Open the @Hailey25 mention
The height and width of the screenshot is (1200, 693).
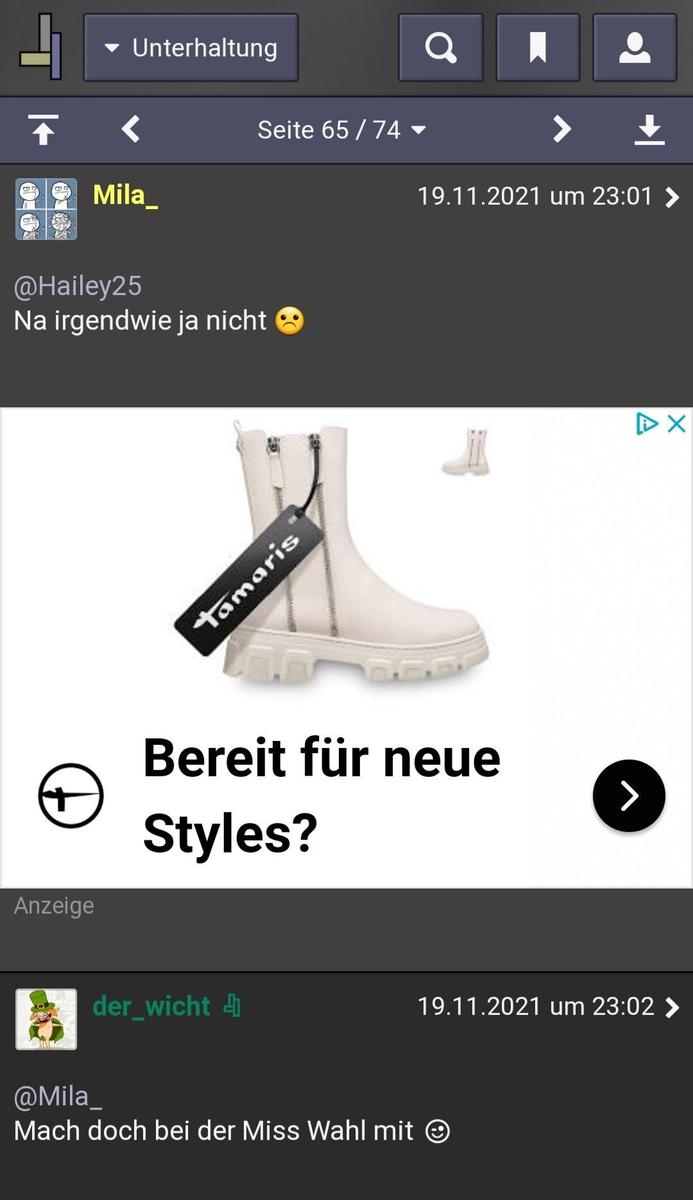77,286
